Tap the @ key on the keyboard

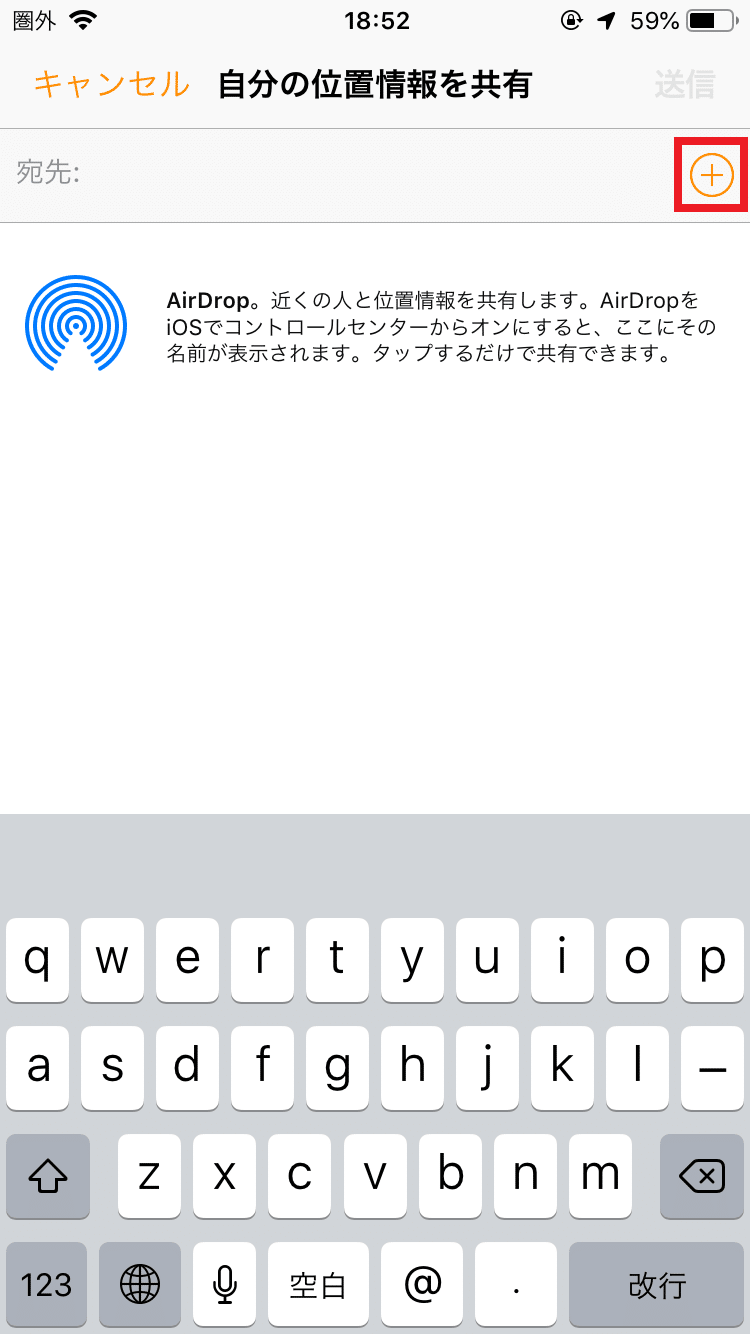(x=421, y=1284)
